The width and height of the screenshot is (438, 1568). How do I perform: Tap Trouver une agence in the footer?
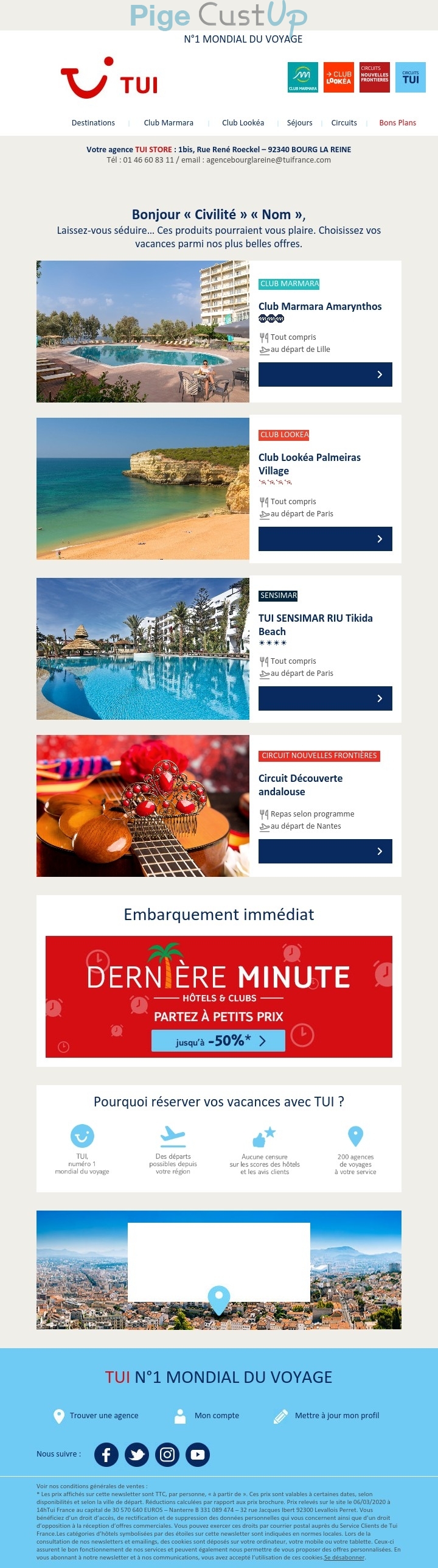click(x=103, y=1415)
